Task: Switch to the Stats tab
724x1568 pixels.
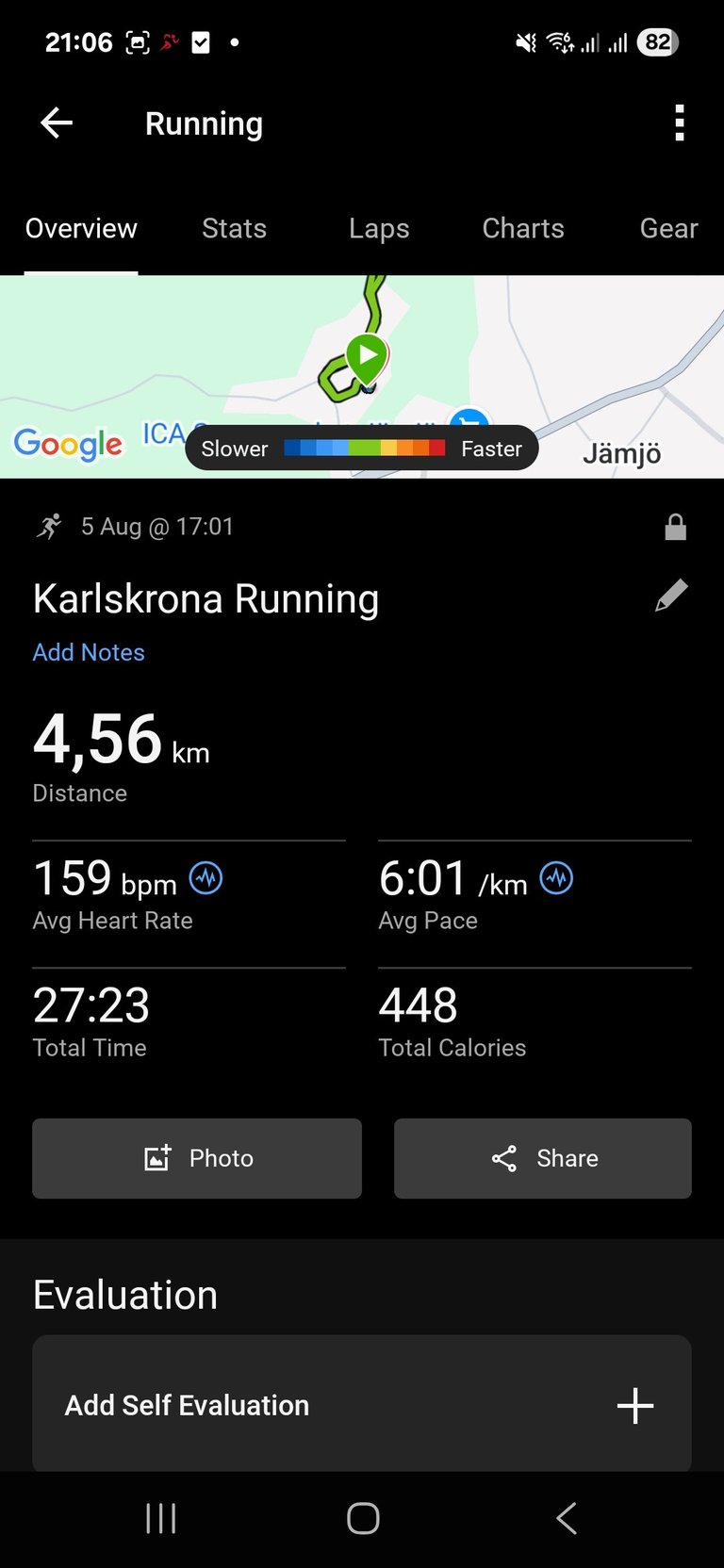Action: point(234,228)
